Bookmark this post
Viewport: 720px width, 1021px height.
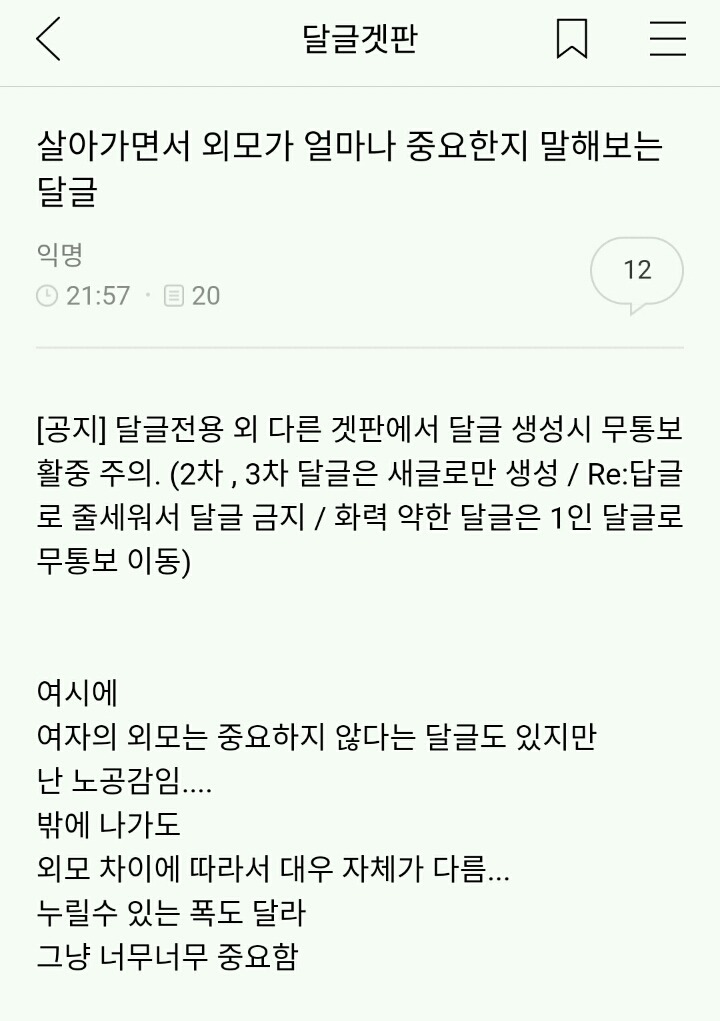(572, 39)
